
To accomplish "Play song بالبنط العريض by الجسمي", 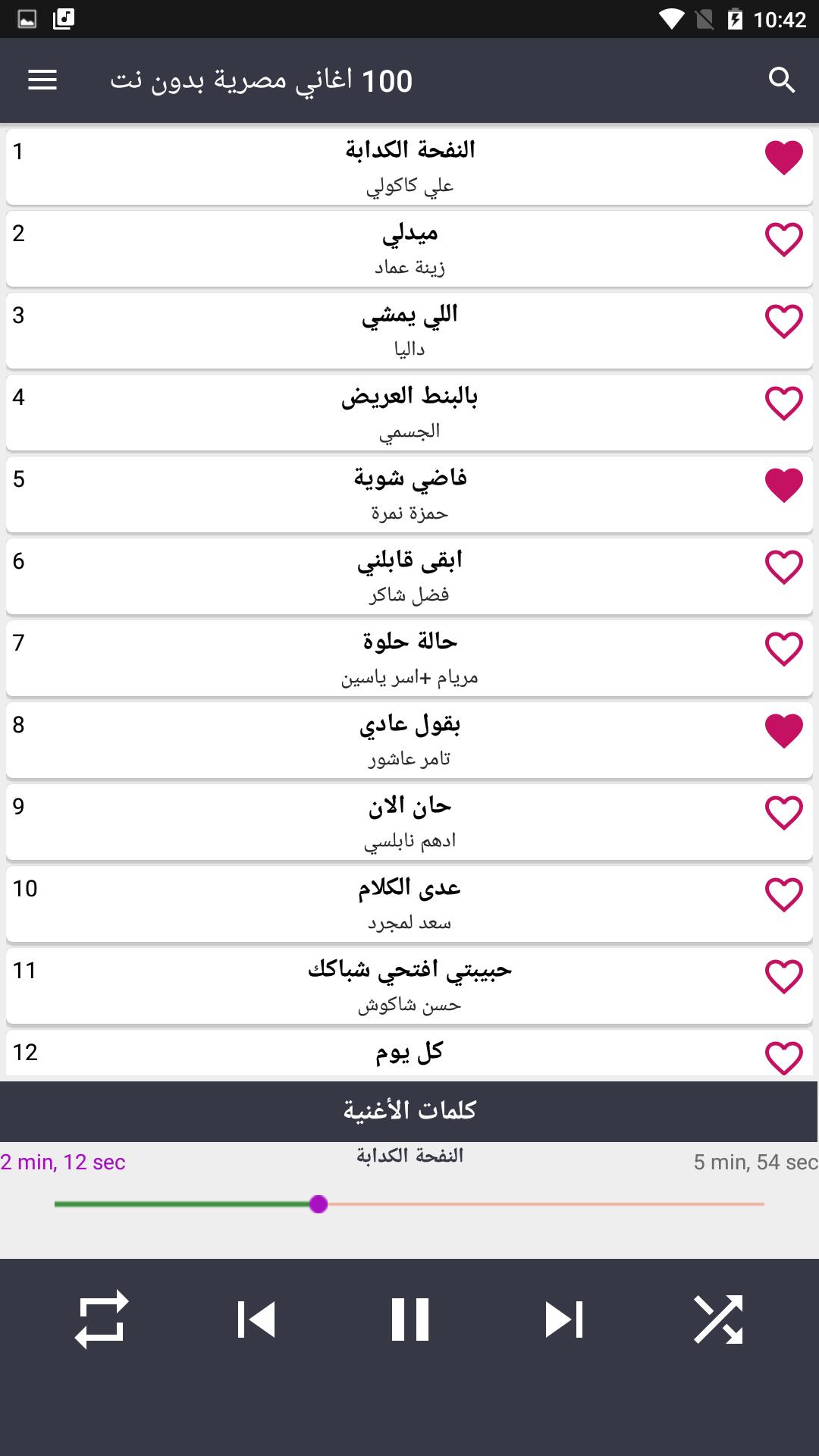I will pos(409,412).
